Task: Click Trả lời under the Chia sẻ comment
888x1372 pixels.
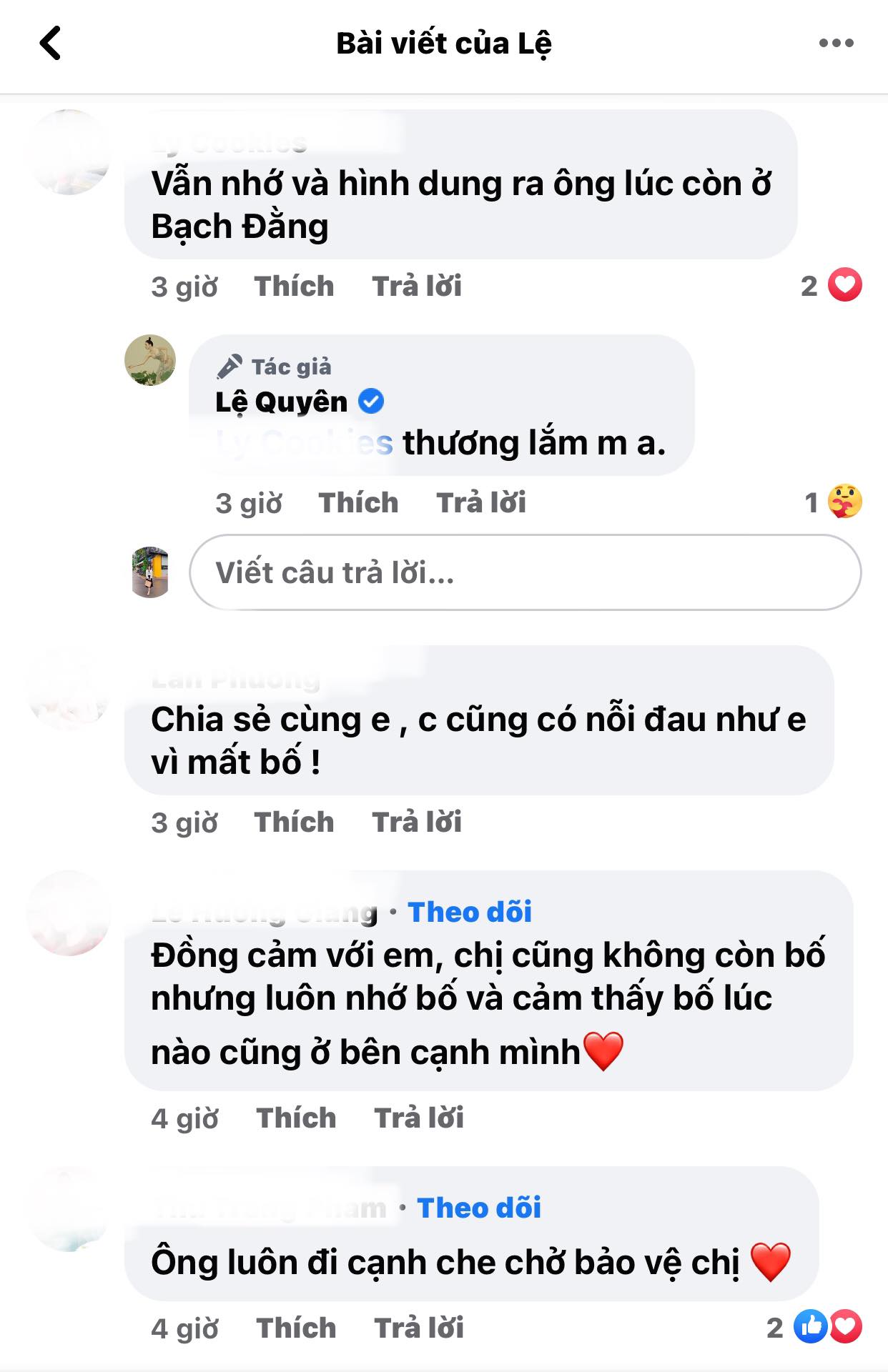Action: pos(417,821)
